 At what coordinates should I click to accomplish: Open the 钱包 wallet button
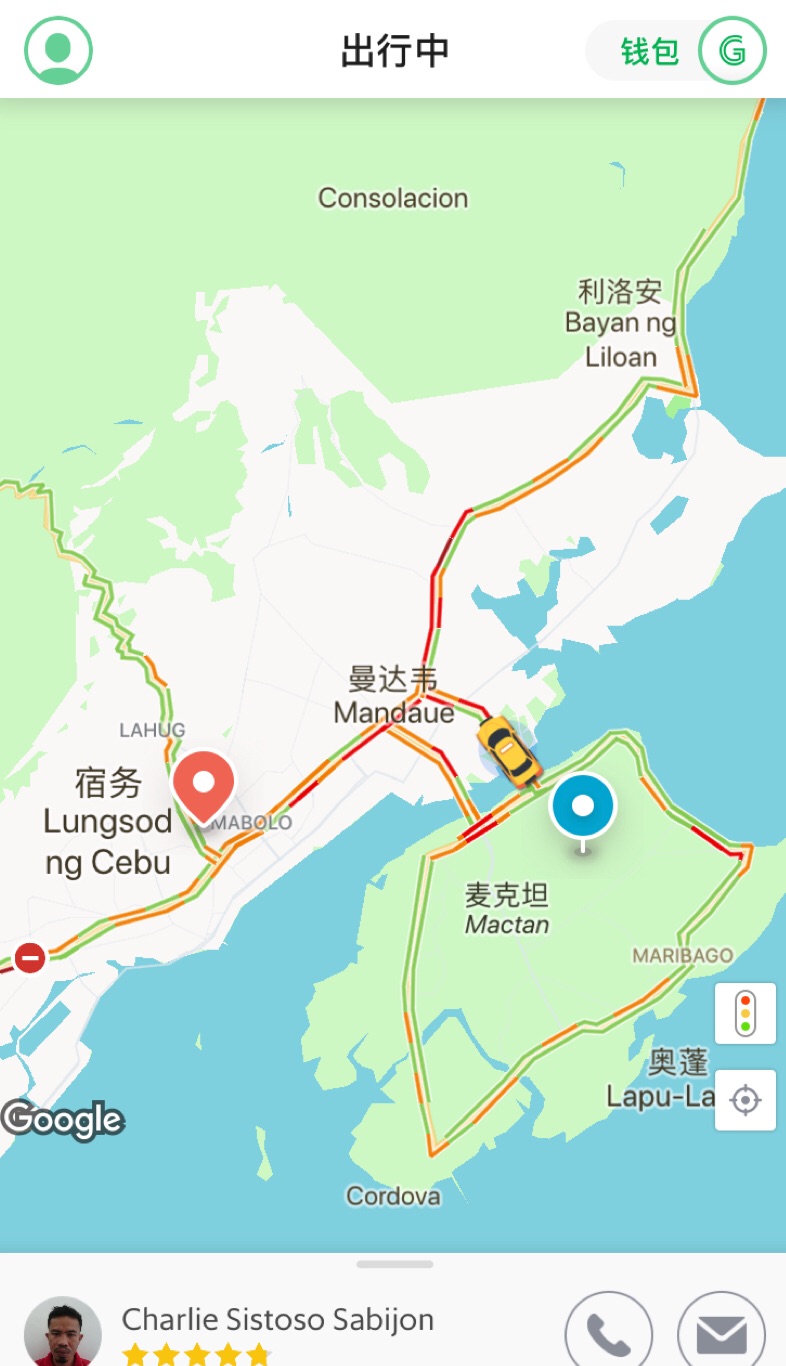click(650, 51)
